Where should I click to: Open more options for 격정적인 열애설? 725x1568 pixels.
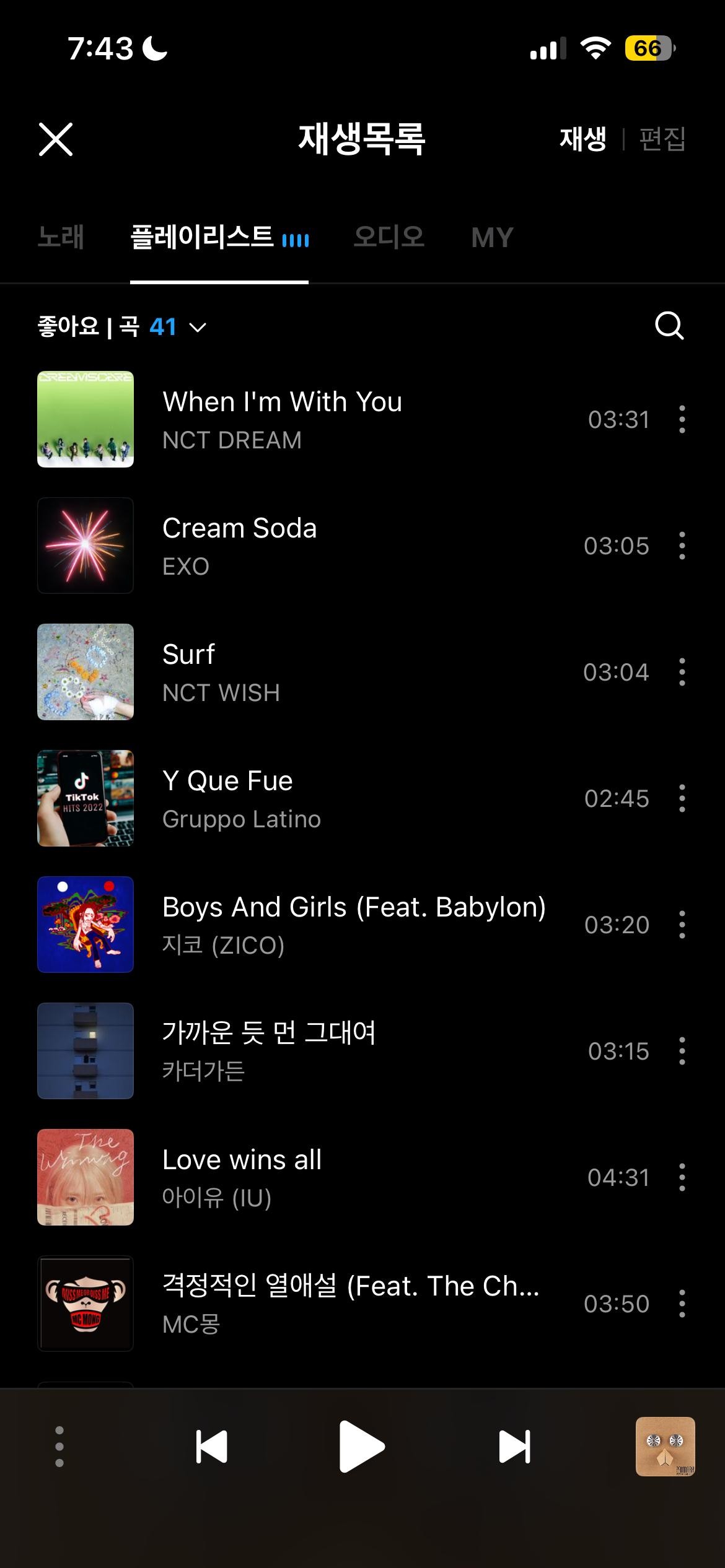click(682, 1304)
